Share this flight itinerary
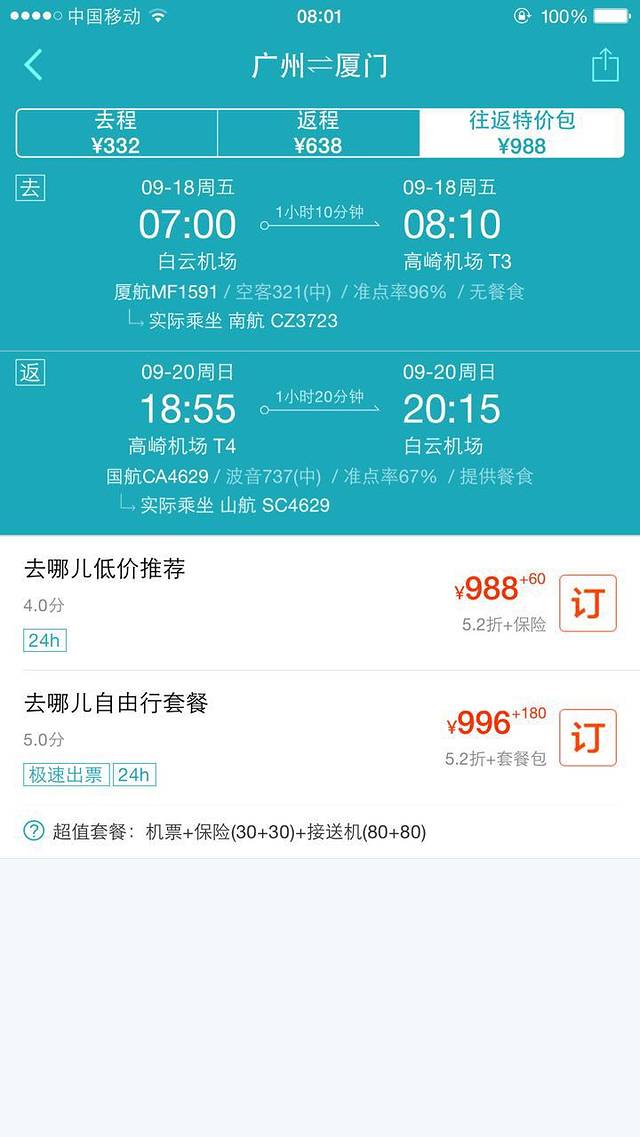Image resolution: width=640 pixels, height=1137 pixels. [605, 66]
